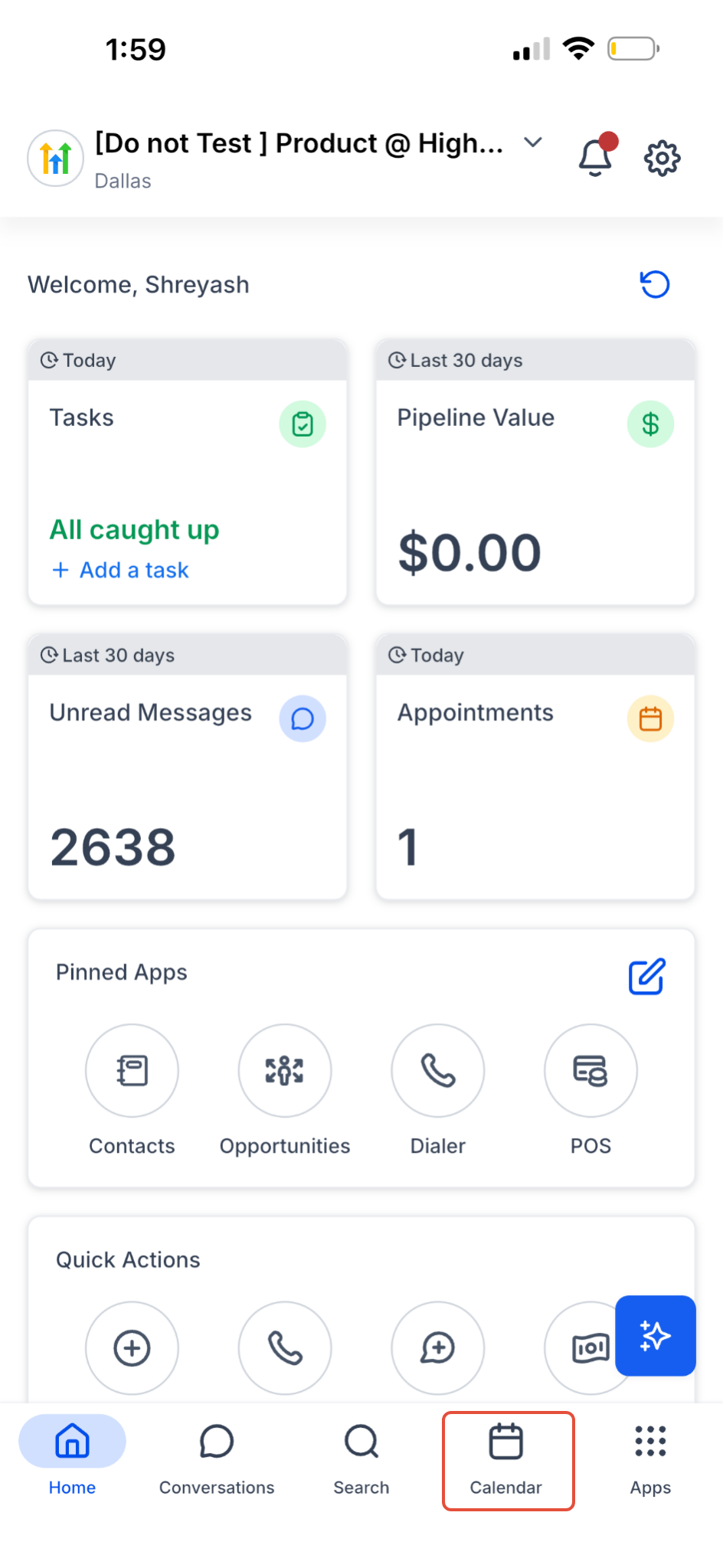
Task: Open the Appointments card
Action: [x=535, y=767]
